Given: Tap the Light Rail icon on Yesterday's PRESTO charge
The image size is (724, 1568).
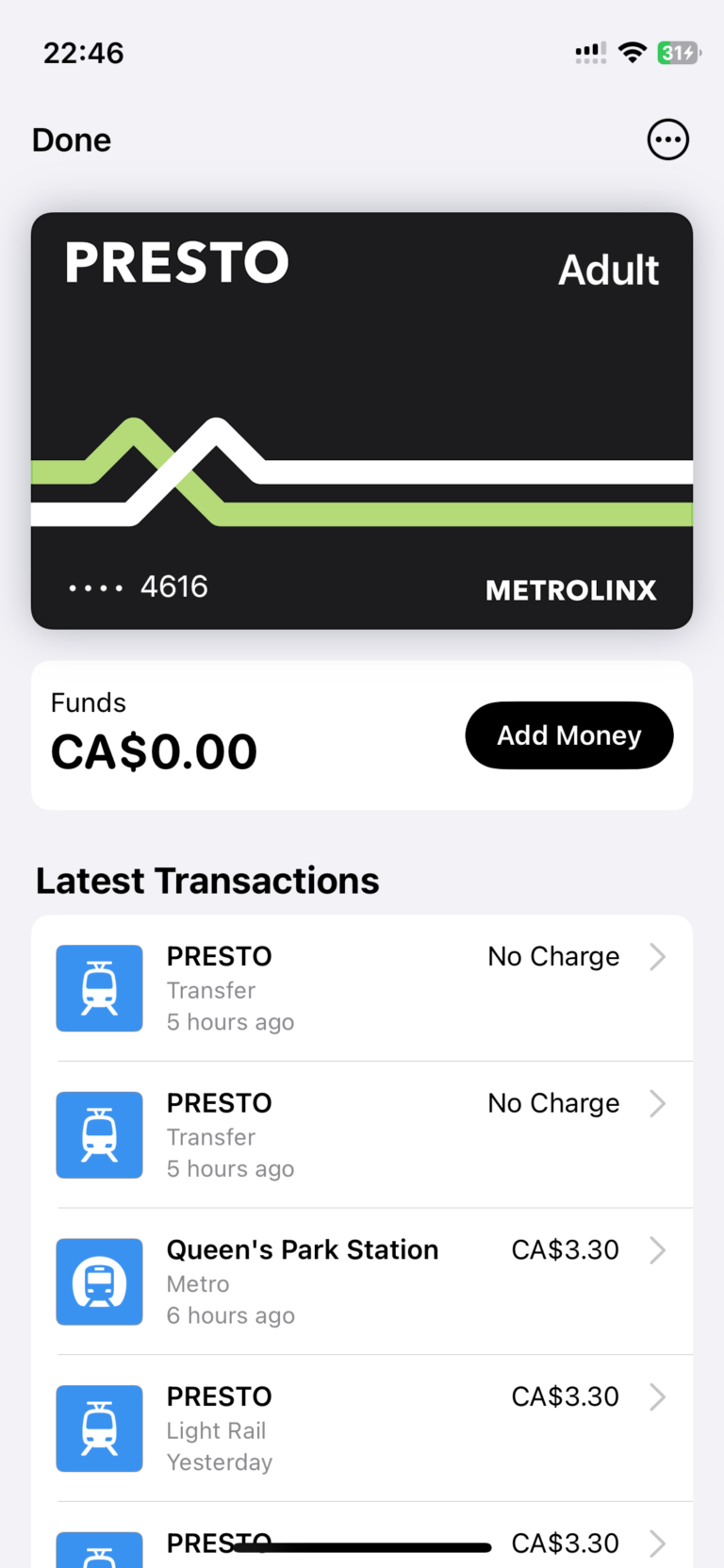Looking at the screenshot, I should pyautogui.click(x=99, y=1428).
